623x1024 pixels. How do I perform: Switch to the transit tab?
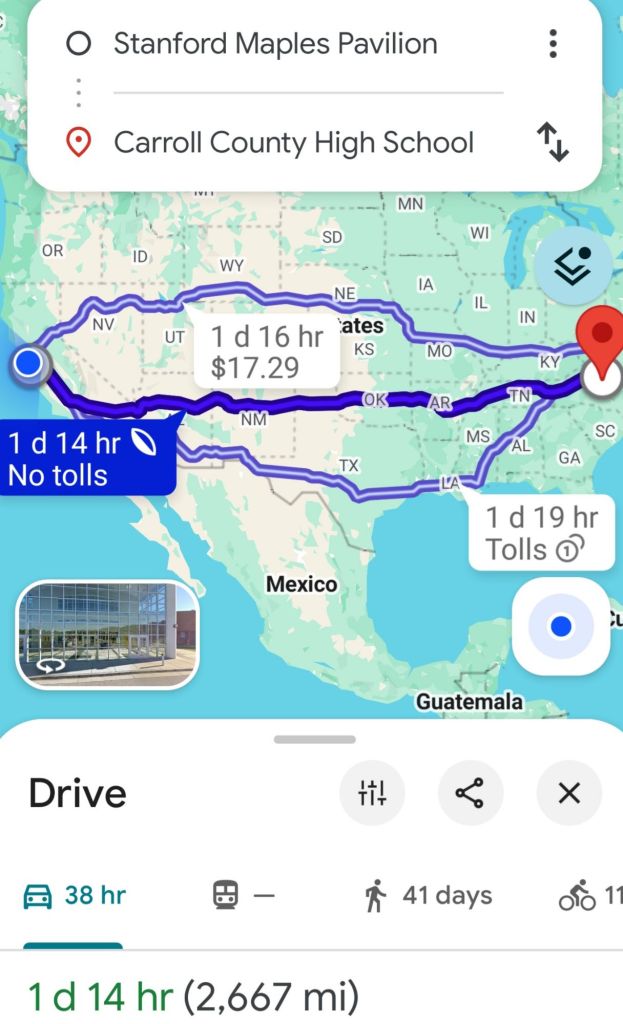point(242,896)
